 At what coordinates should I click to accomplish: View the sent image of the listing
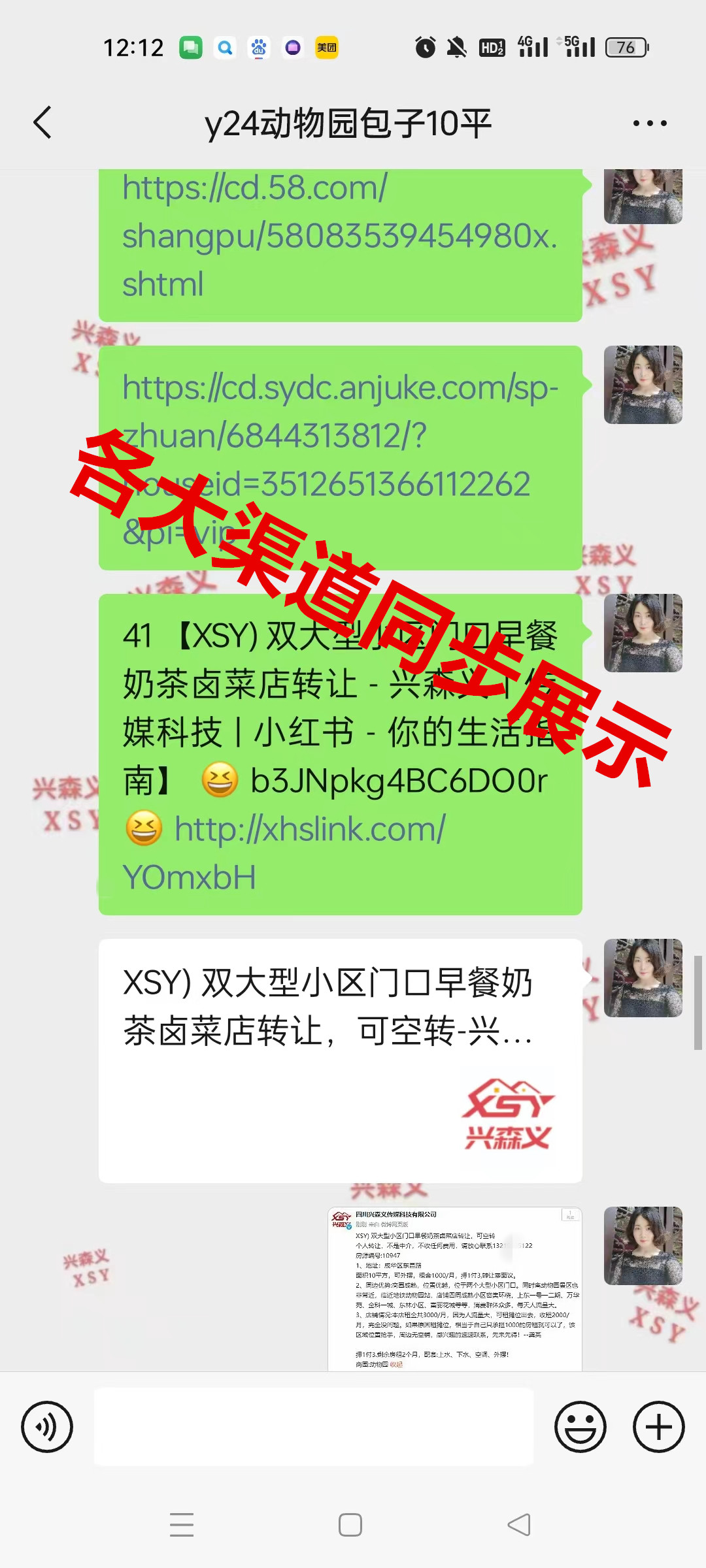(x=454, y=1288)
